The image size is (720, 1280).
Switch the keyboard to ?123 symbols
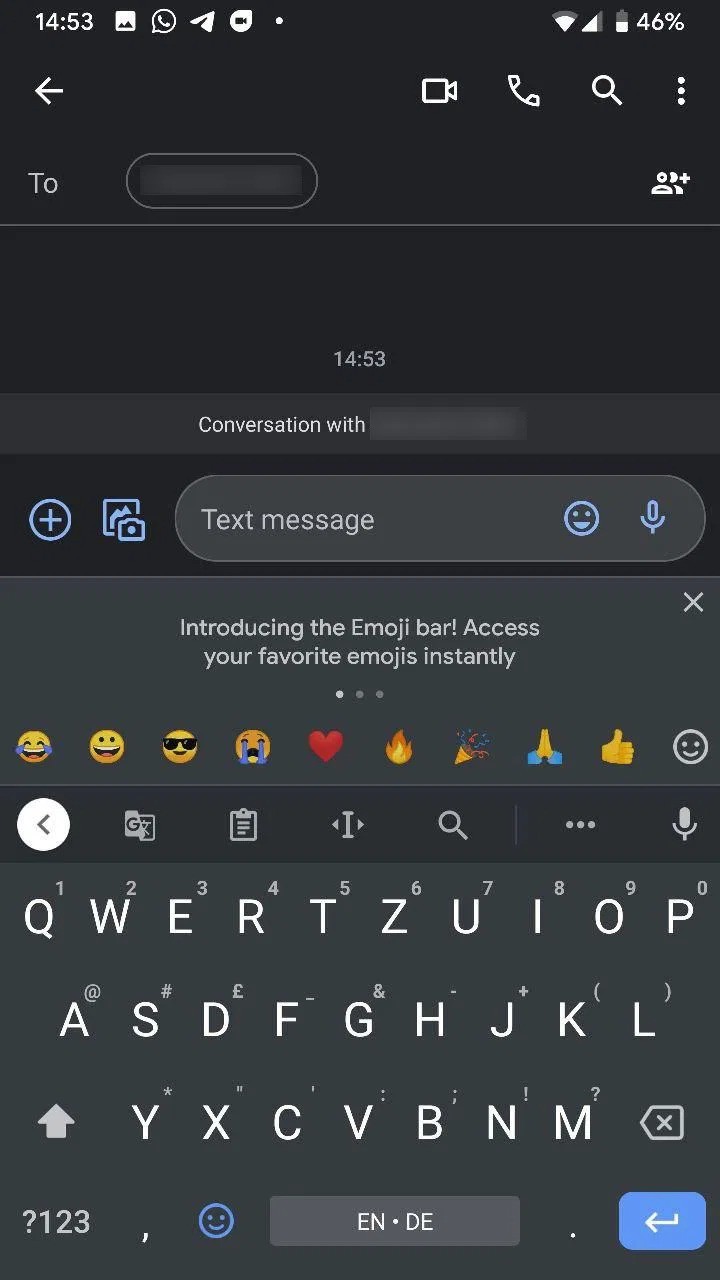56,1221
